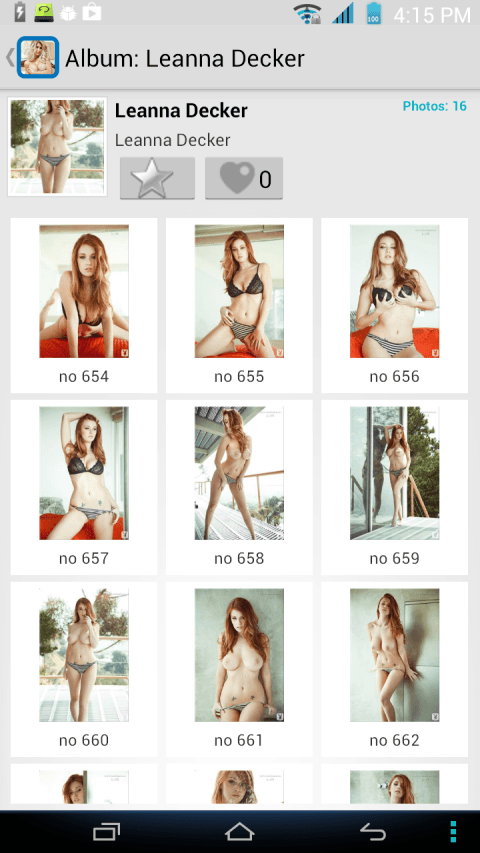Open photo no 654

coord(84,306)
